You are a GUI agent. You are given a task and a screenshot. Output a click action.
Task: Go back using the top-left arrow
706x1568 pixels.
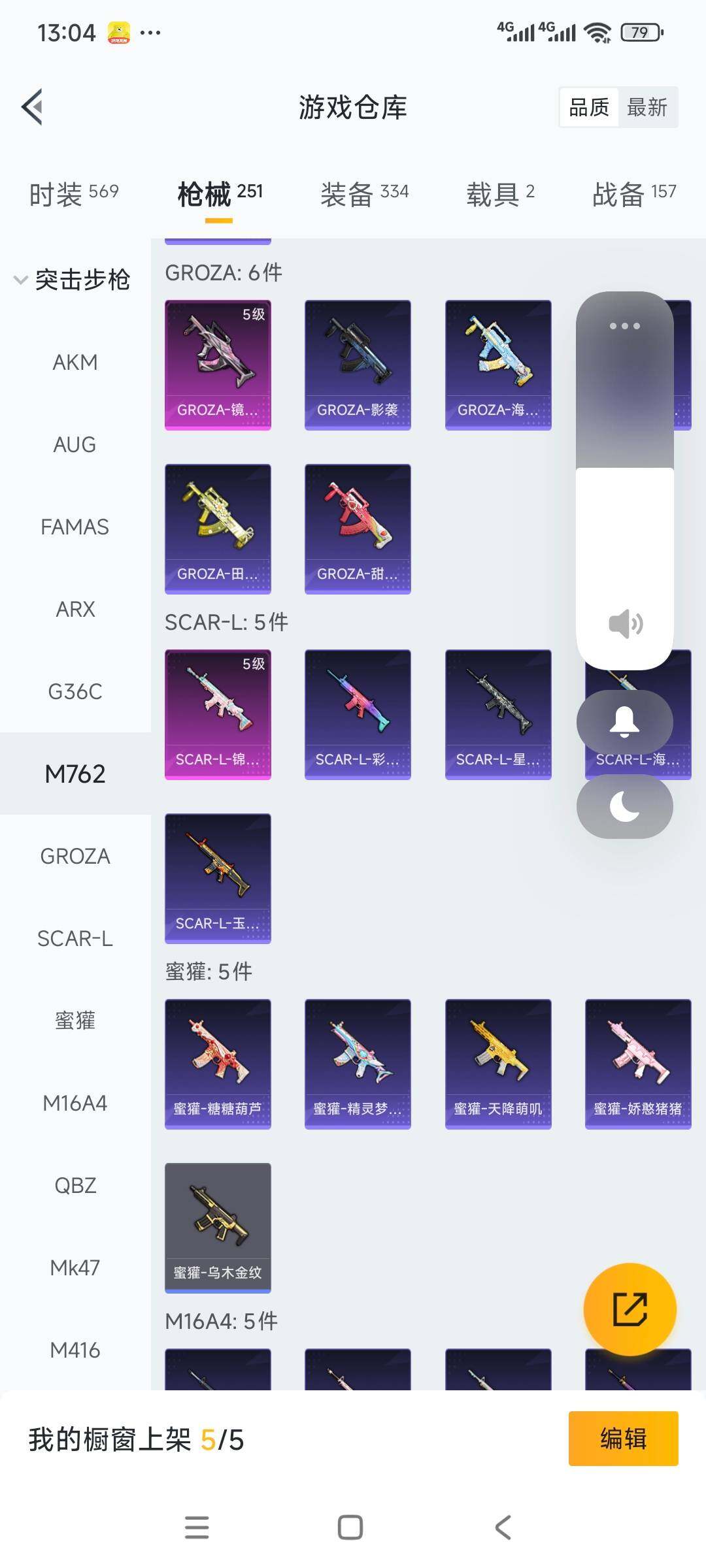(x=33, y=106)
